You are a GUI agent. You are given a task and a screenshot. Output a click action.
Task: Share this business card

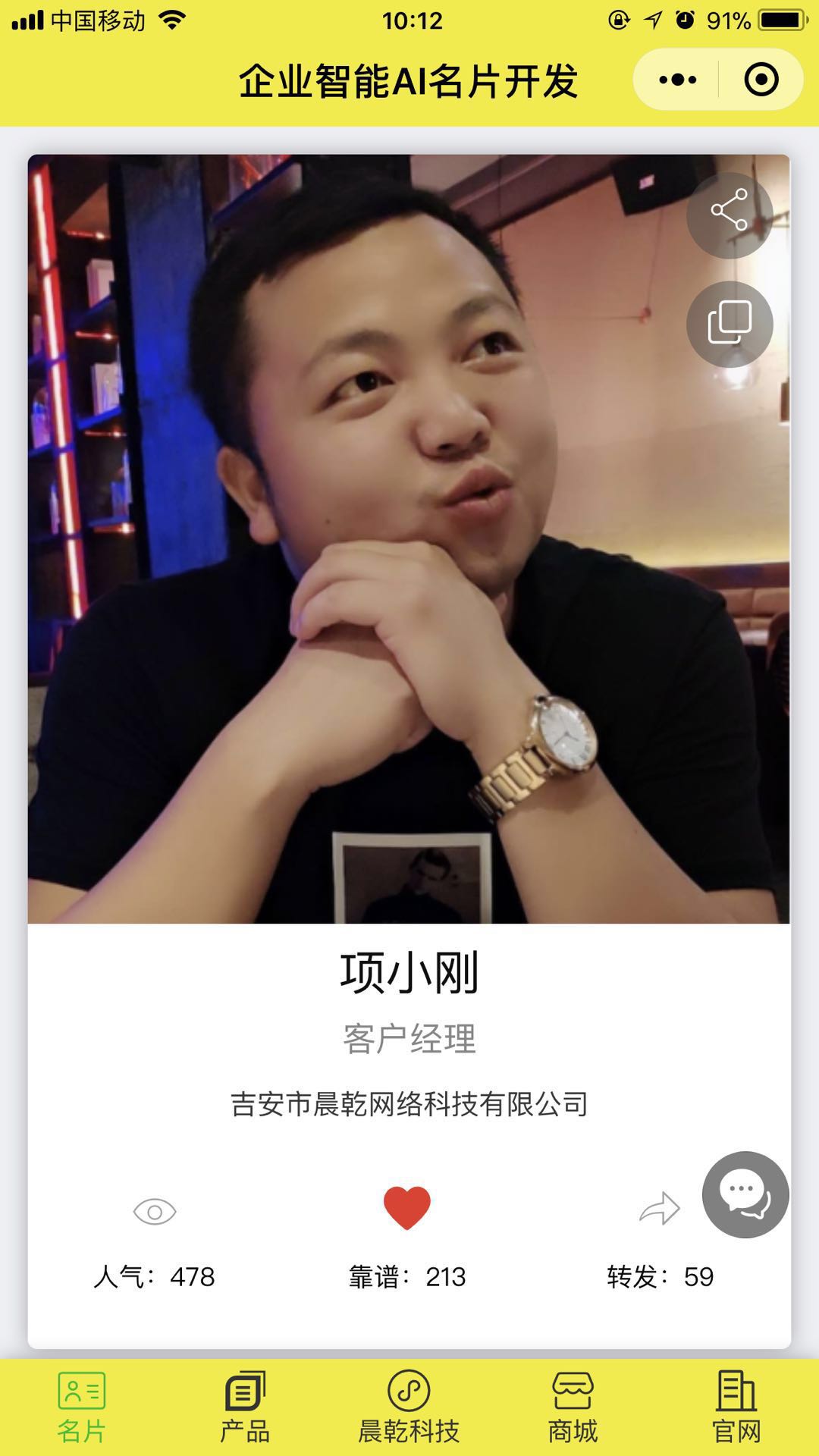click(x=730, y=215)
